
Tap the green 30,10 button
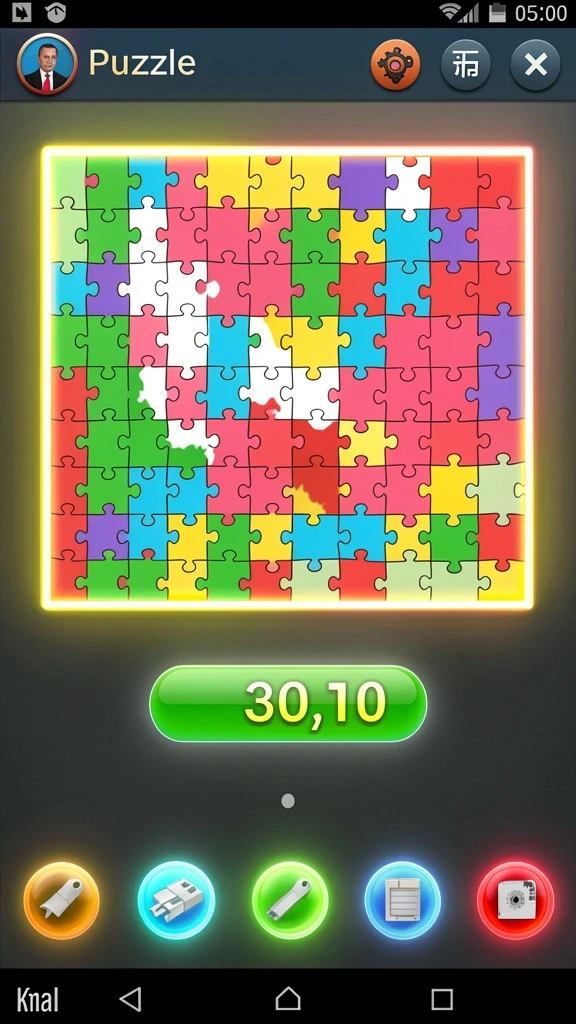pyautogui.click(x=288, y=703)
